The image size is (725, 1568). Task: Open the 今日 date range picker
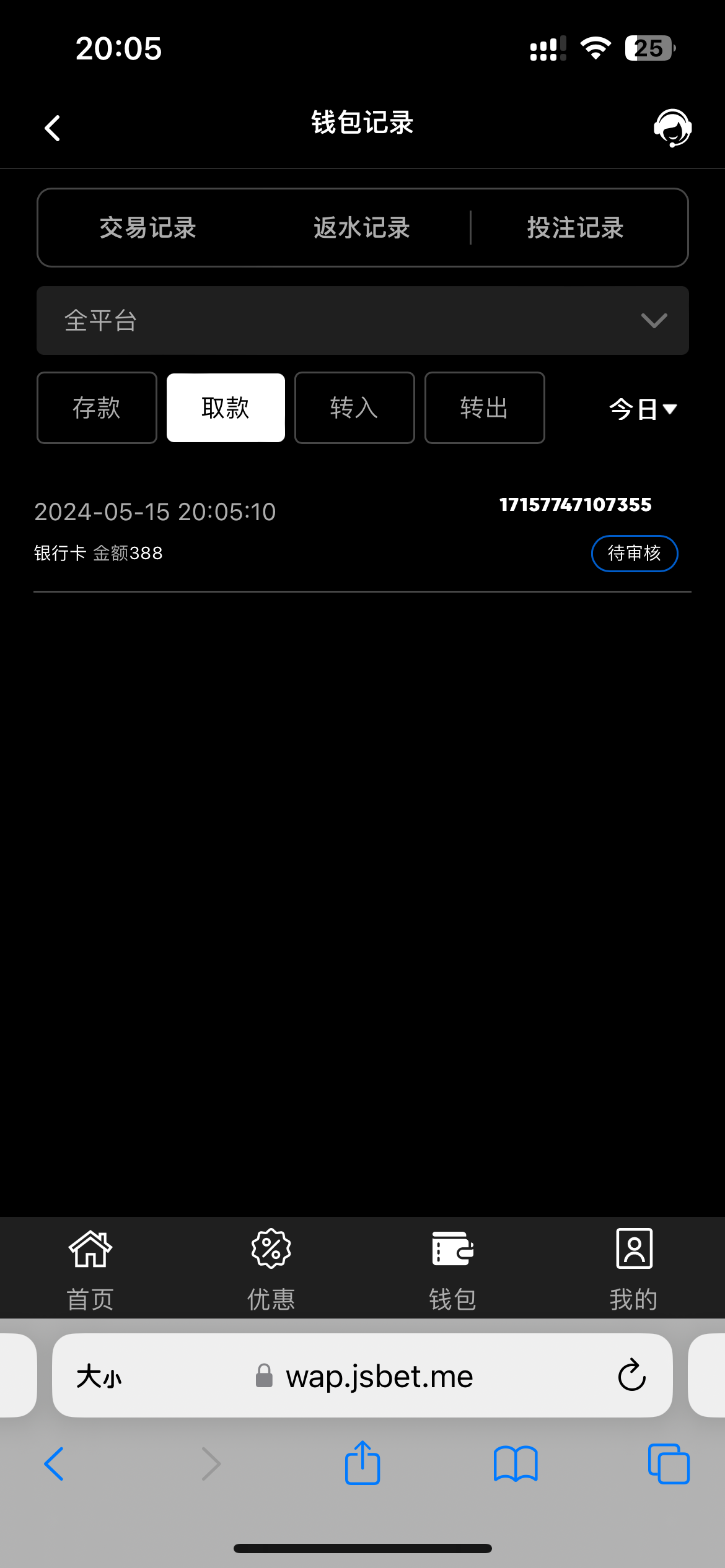coord(643,409)
